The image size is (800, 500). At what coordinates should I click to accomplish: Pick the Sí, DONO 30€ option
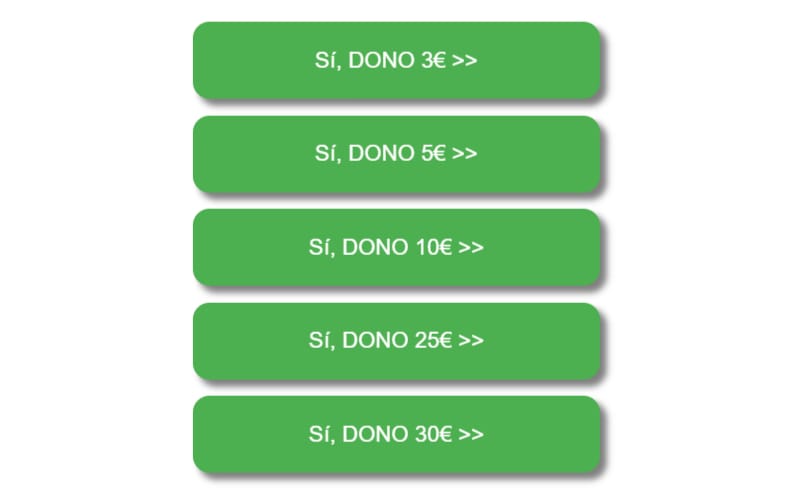click(396, 434)
